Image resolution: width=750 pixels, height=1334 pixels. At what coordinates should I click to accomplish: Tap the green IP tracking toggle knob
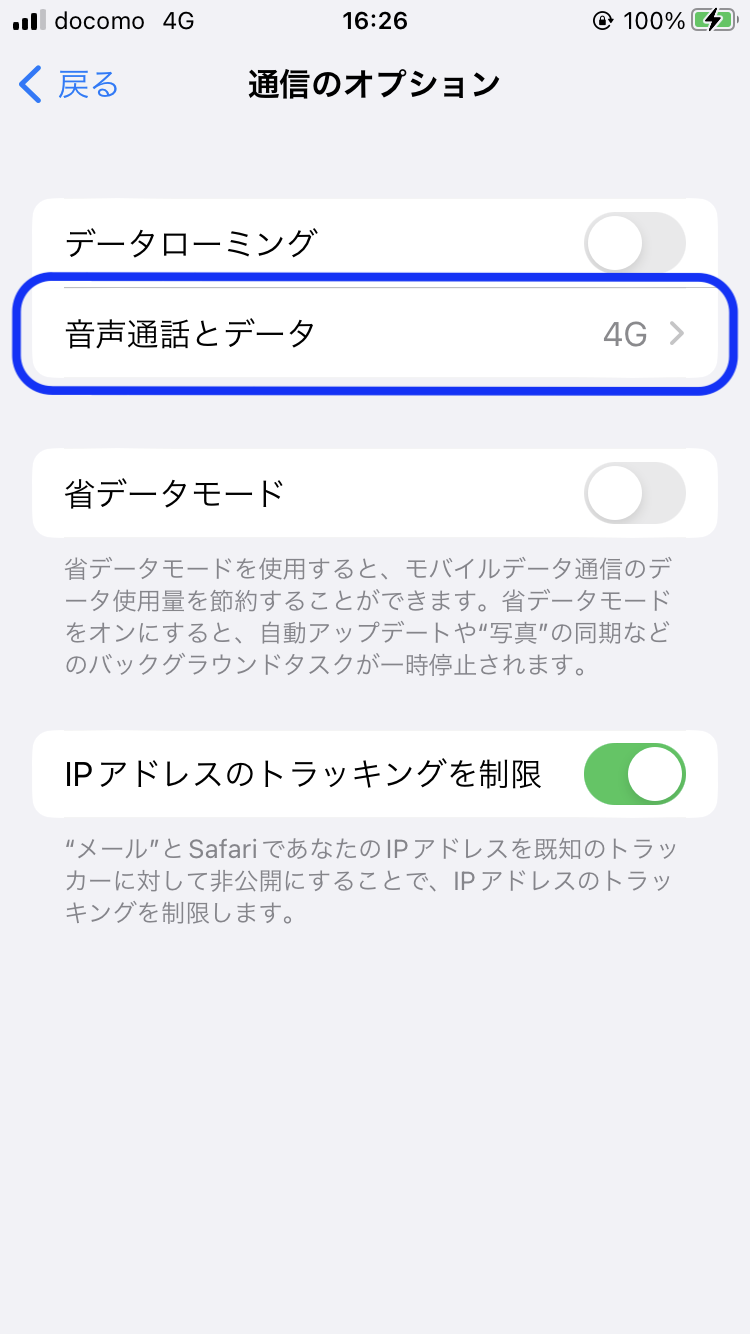[x=656, y=773]
